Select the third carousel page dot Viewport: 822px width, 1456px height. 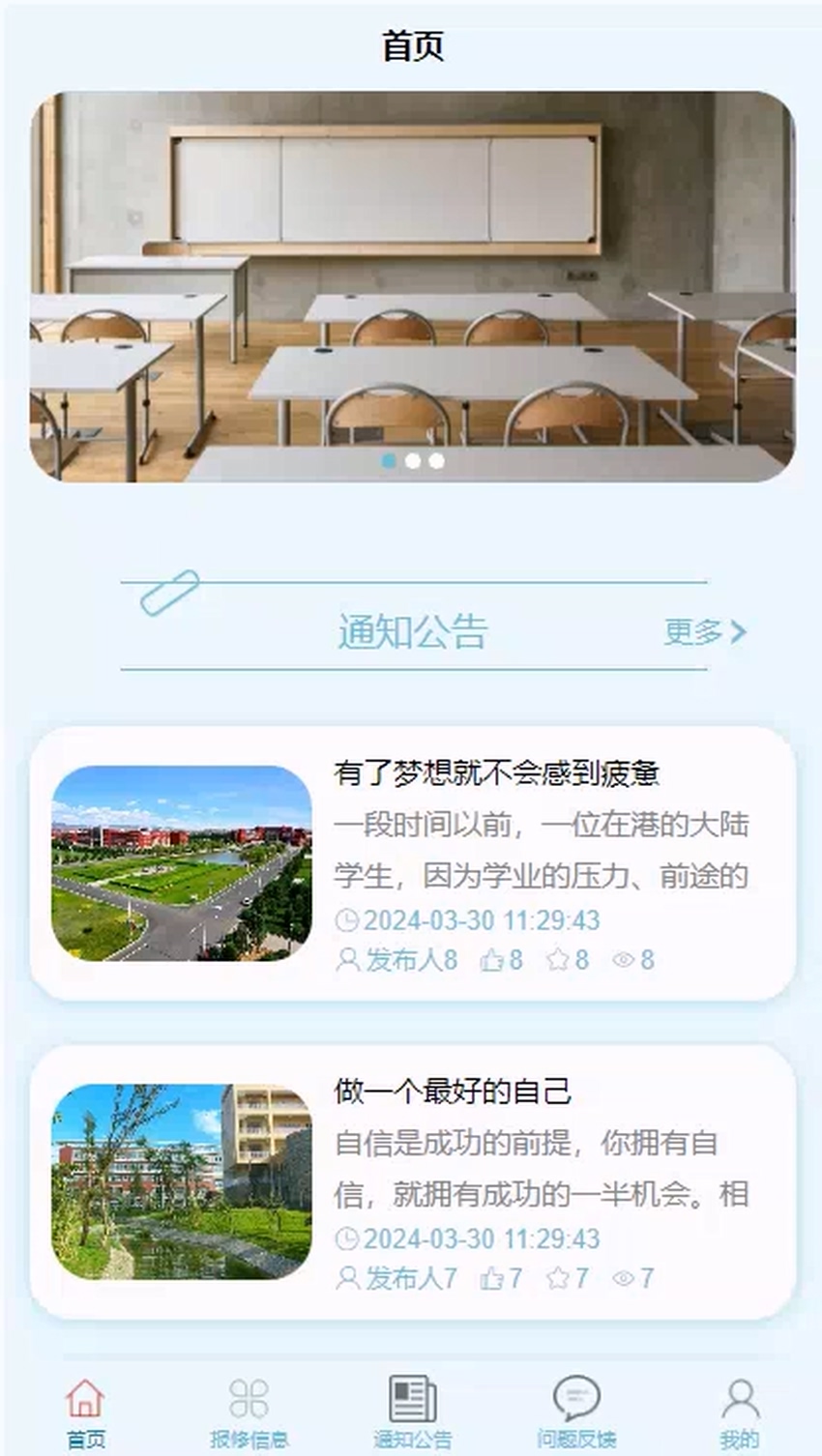coord(437,461)
